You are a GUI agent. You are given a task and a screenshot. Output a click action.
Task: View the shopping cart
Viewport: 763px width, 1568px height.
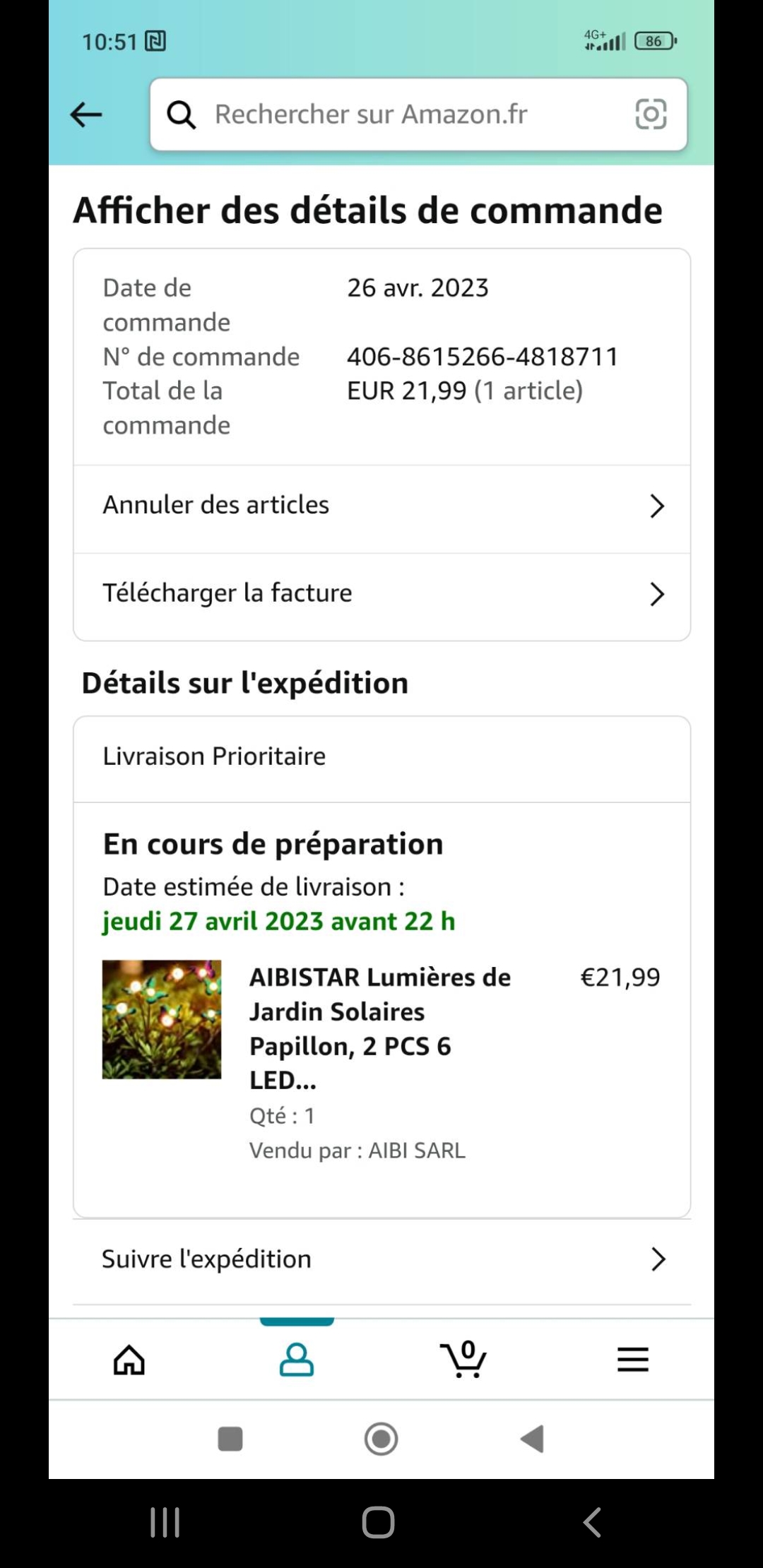[464, 1360]
